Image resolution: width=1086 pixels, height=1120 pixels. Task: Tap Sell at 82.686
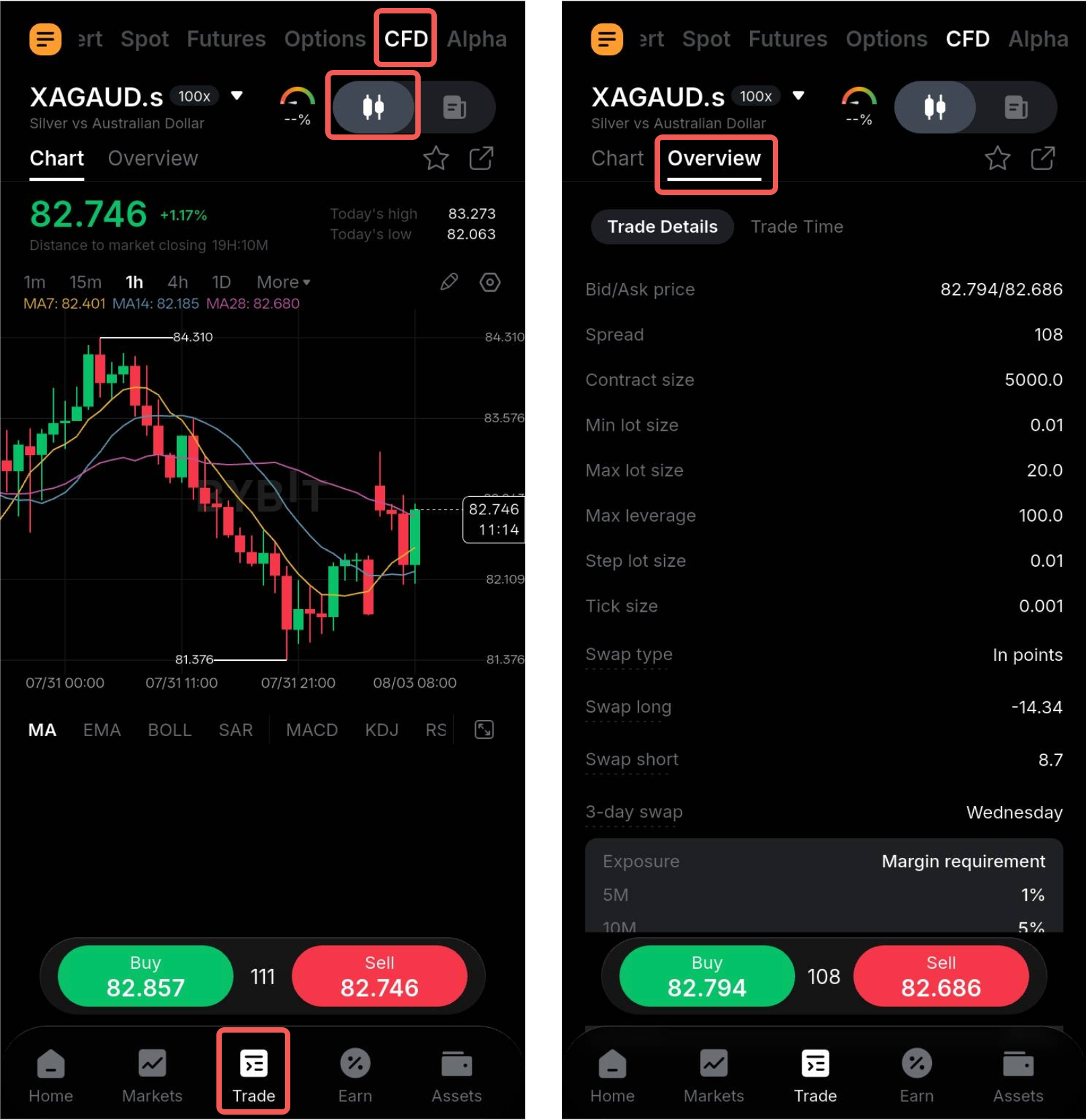941,976
